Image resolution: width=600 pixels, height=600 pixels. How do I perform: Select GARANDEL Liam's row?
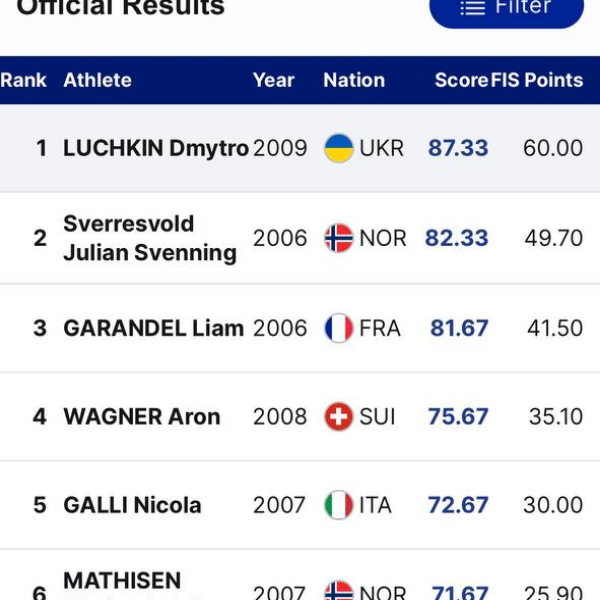click(154, 328)
